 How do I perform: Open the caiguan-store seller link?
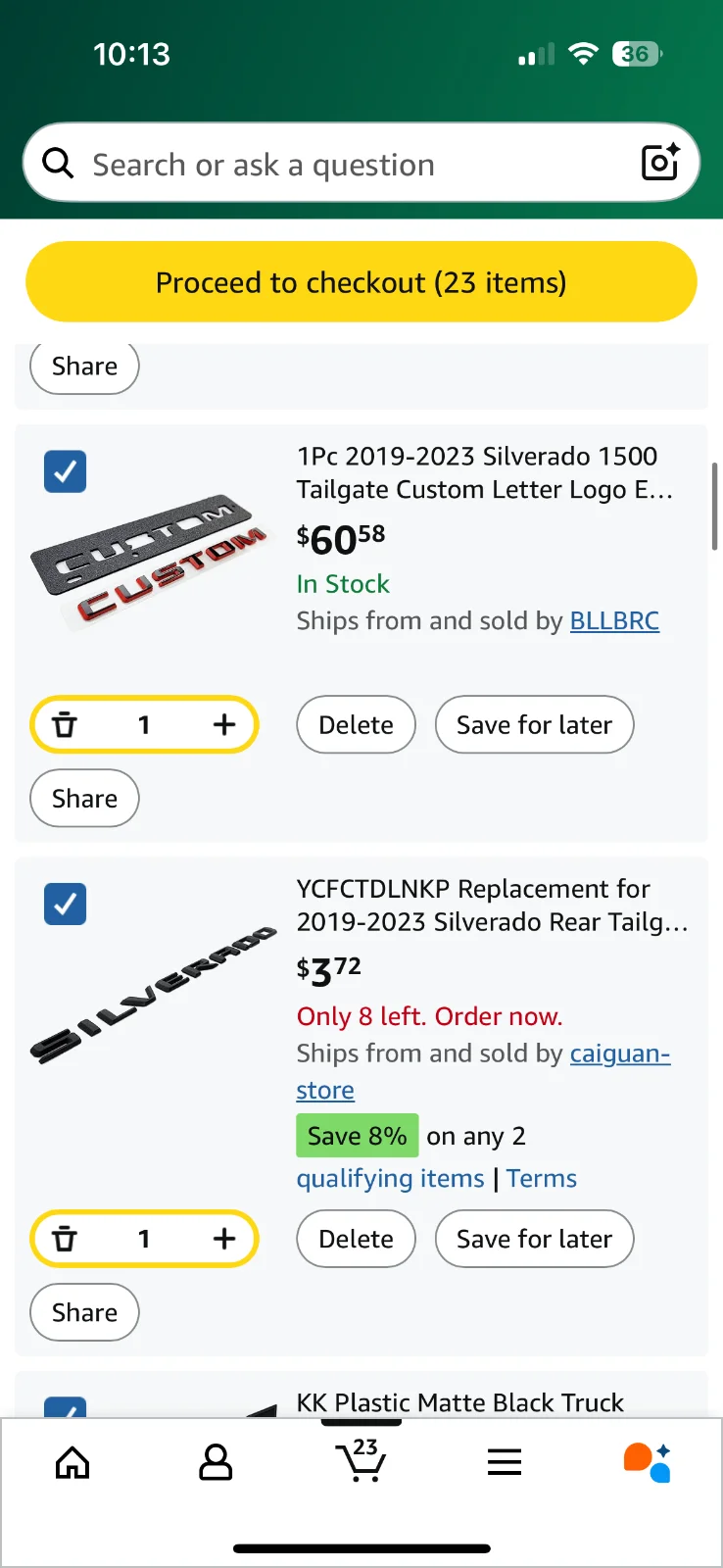coord(619,1054)
